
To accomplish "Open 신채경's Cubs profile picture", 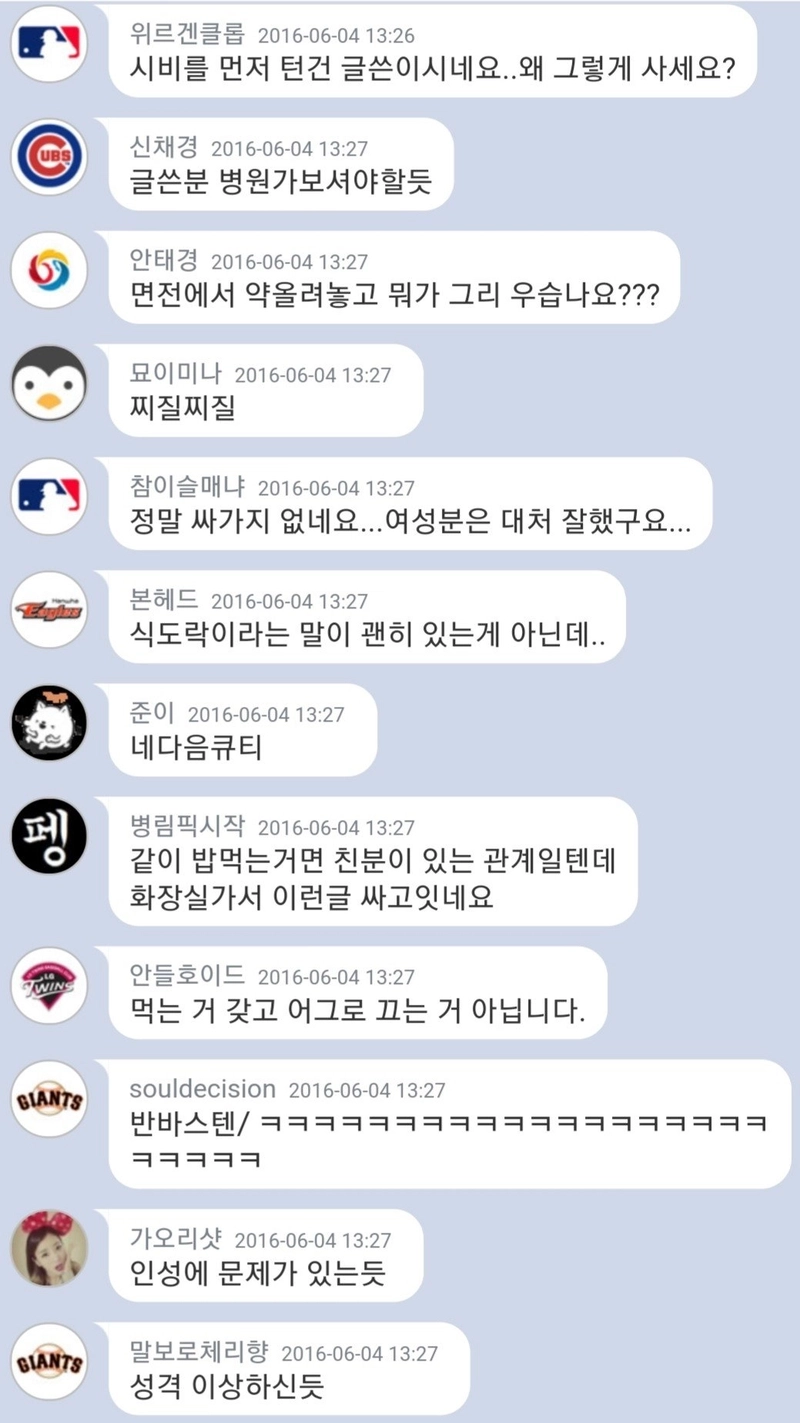I will [x=49, y=158].
